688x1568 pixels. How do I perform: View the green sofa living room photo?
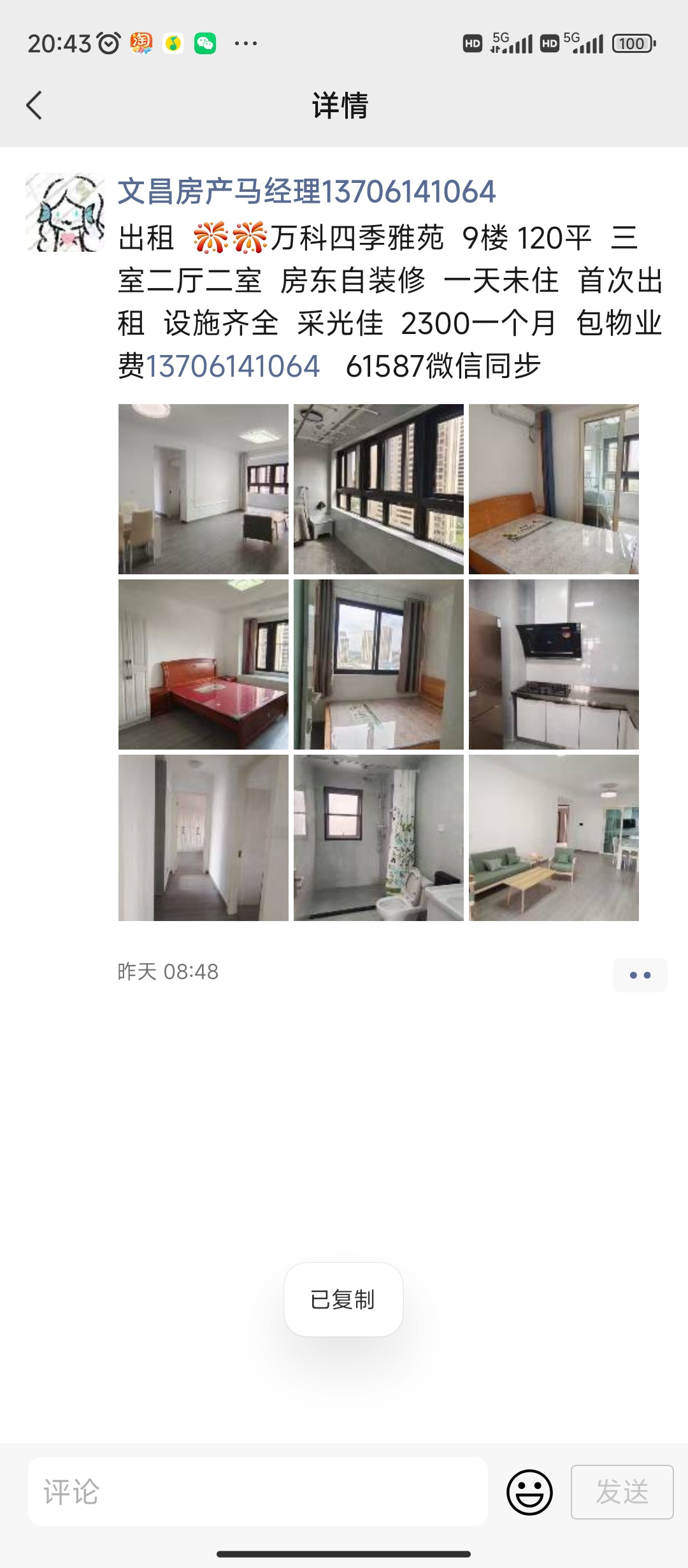[554, 838]
